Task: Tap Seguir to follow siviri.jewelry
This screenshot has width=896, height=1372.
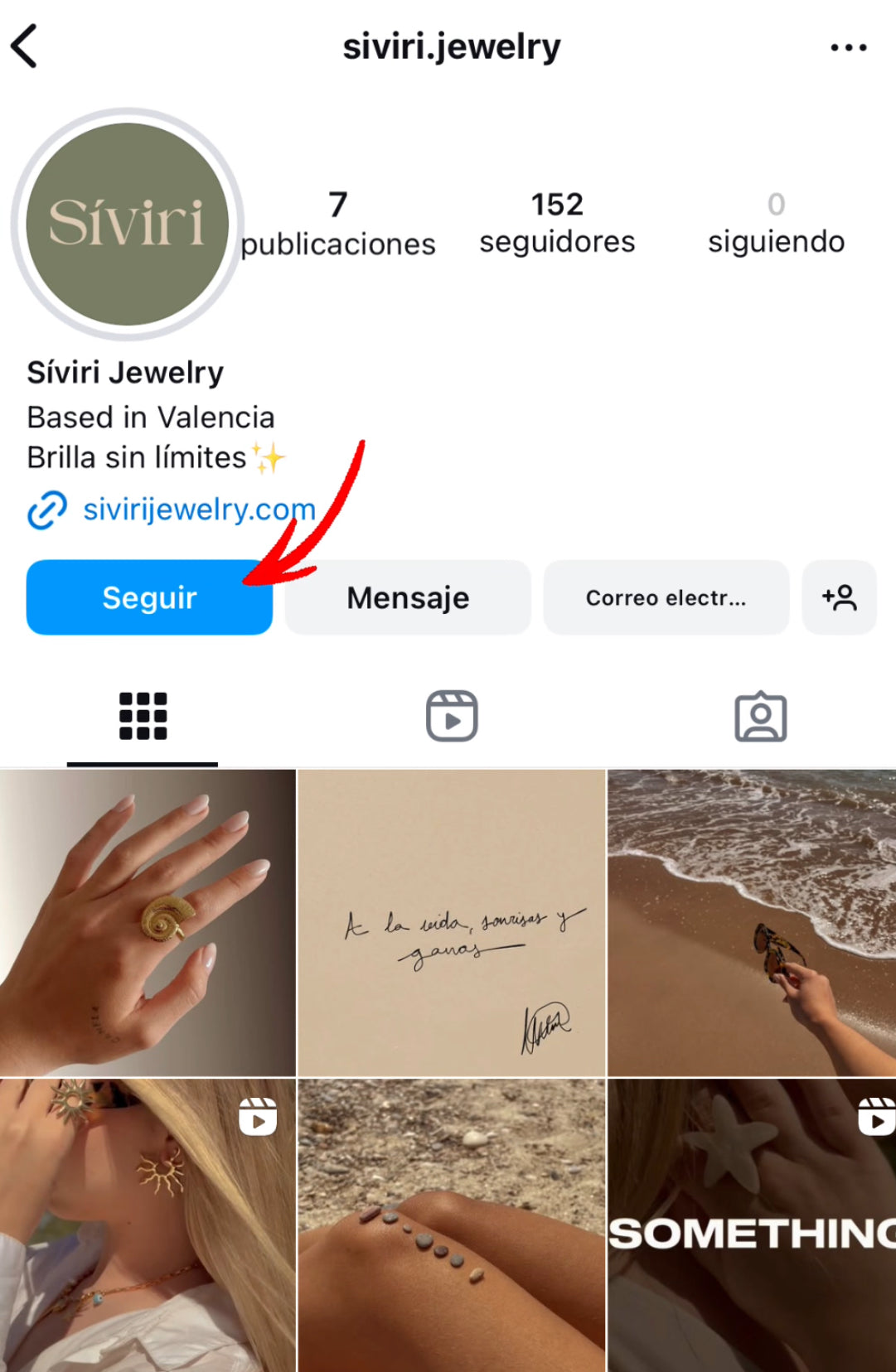Action: pos(149,597)
